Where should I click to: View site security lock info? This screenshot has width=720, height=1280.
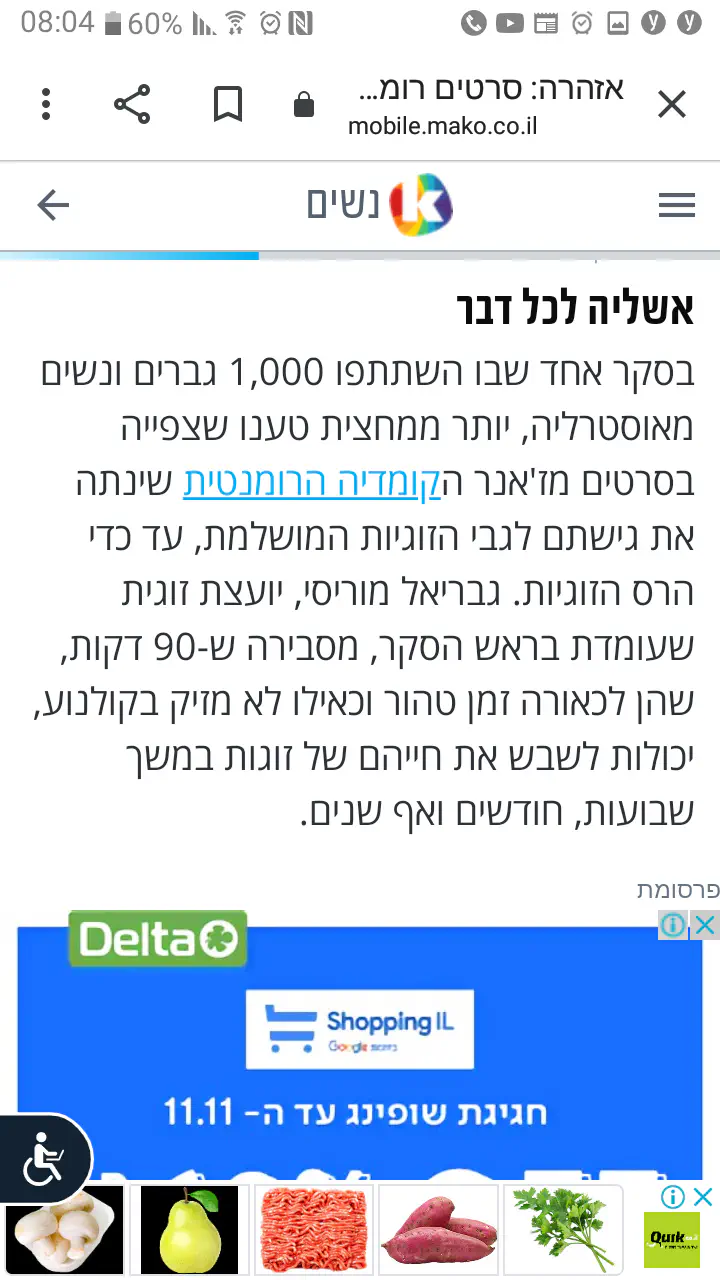[304, 104]
